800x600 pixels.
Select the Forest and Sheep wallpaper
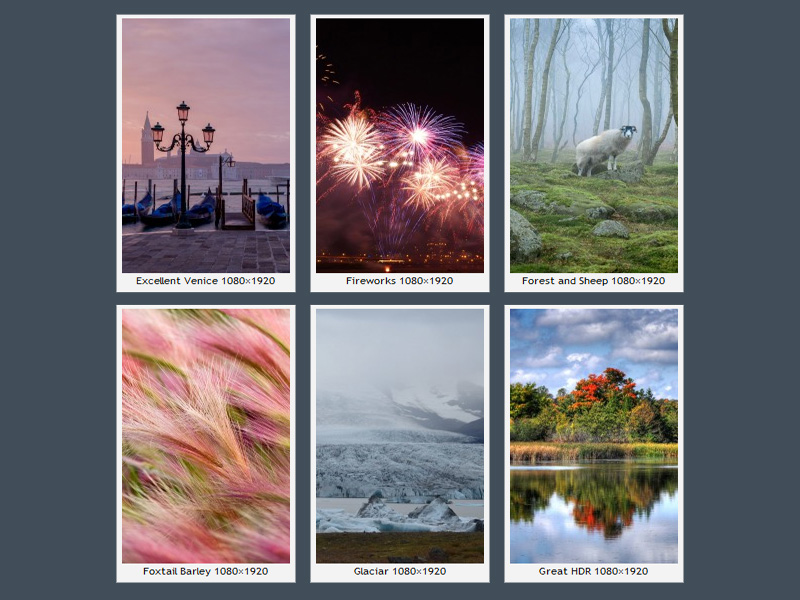(593, 146)
